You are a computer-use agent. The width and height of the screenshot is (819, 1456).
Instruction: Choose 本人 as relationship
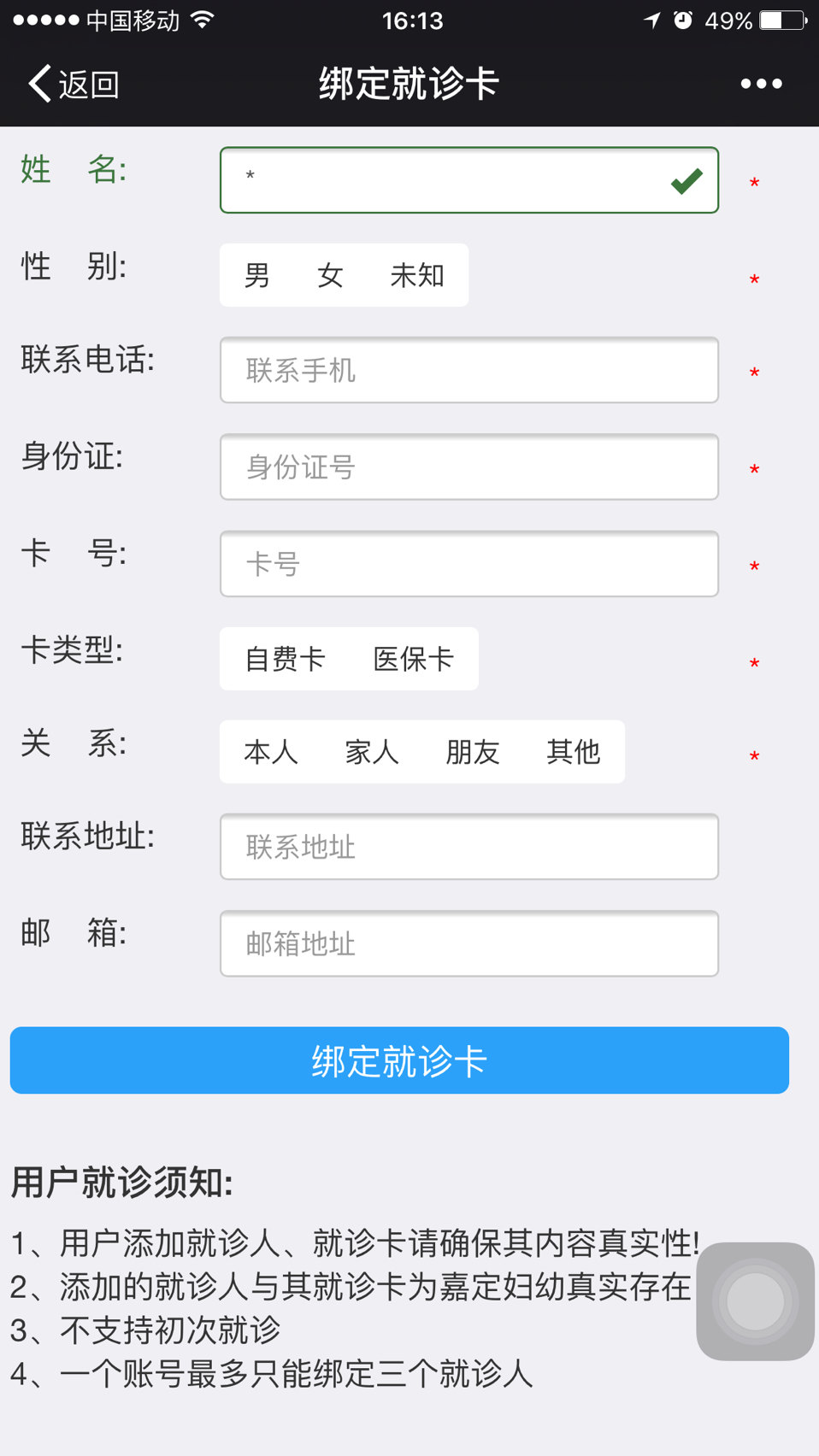[x=271, y=752]
